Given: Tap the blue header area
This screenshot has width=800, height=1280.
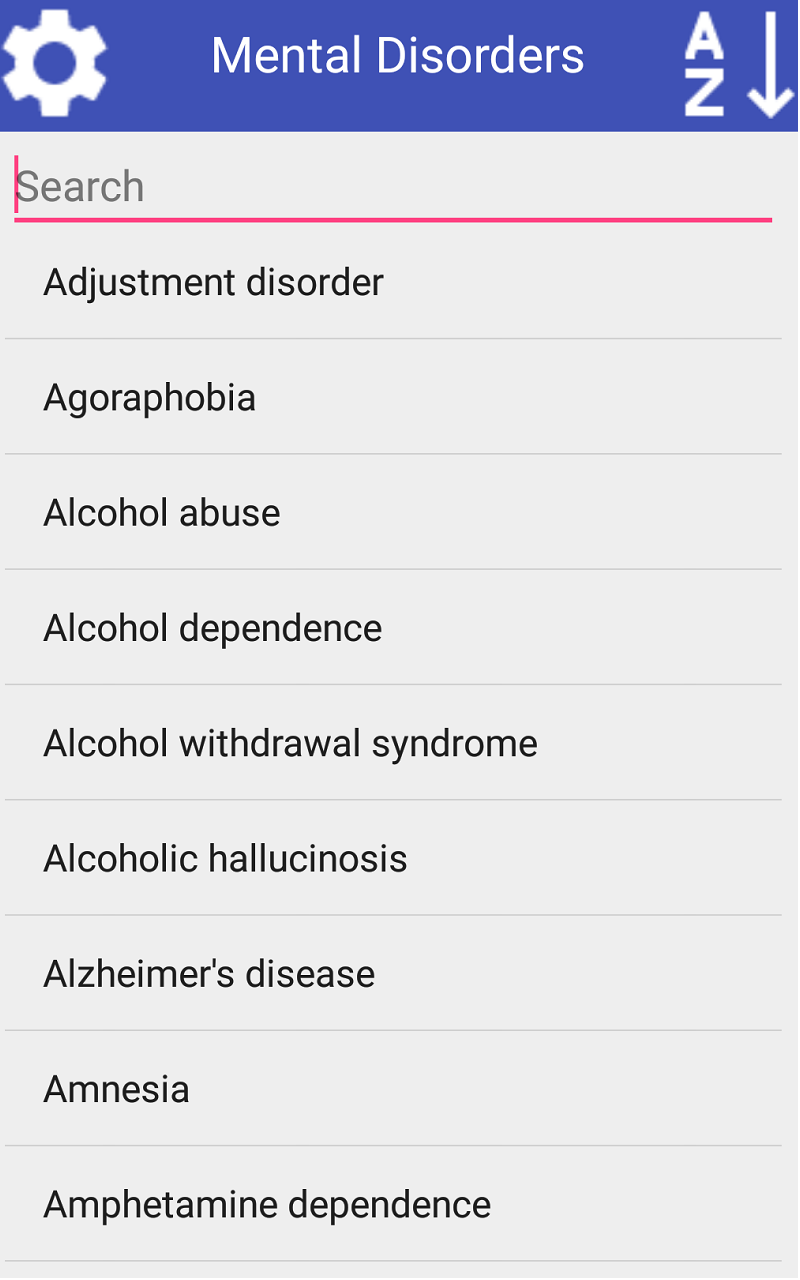Looking at the screenshot, I should tap(400, 60).
